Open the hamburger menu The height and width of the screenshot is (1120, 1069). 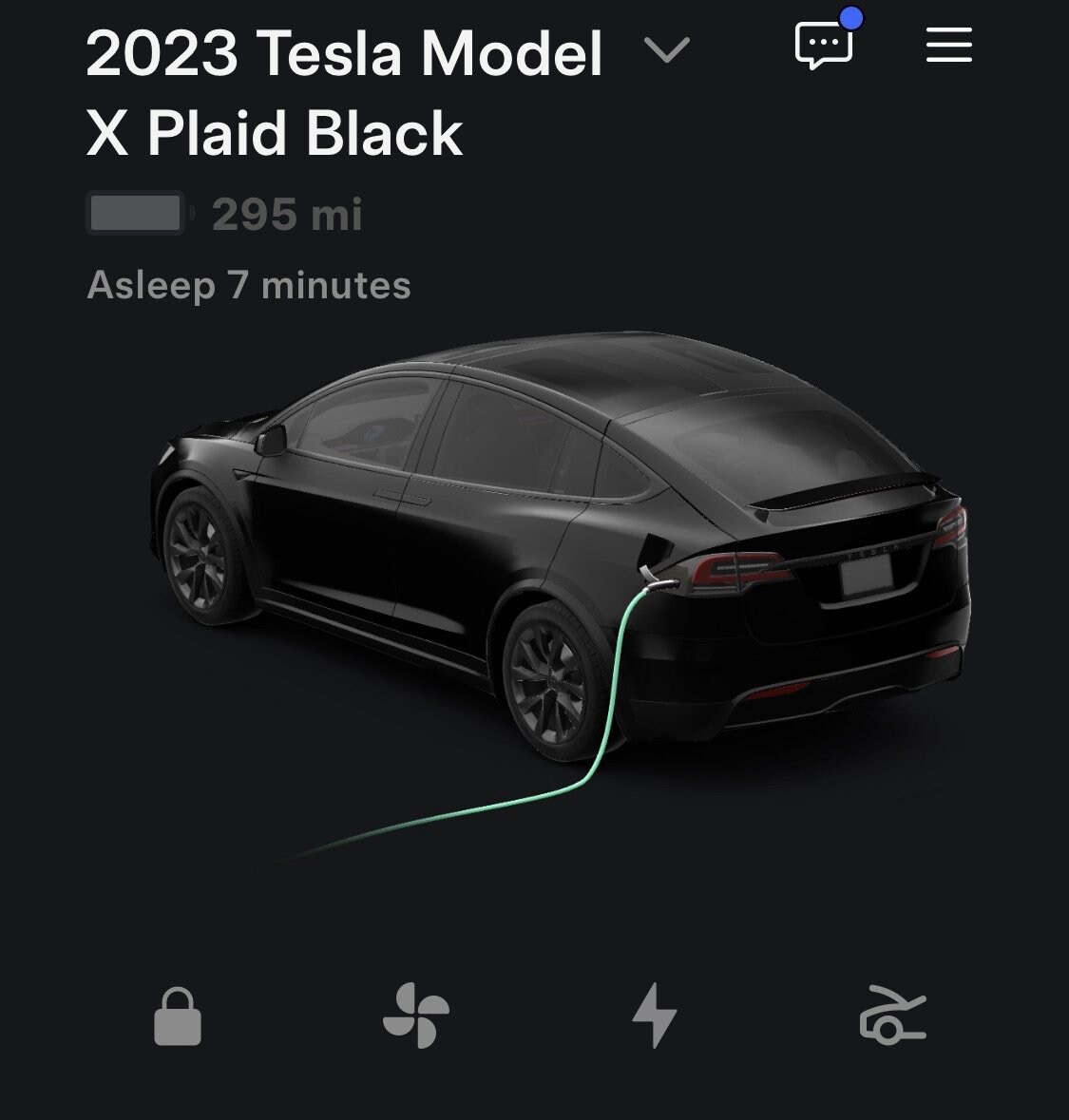pyautogui.click(x=948, y=45)
